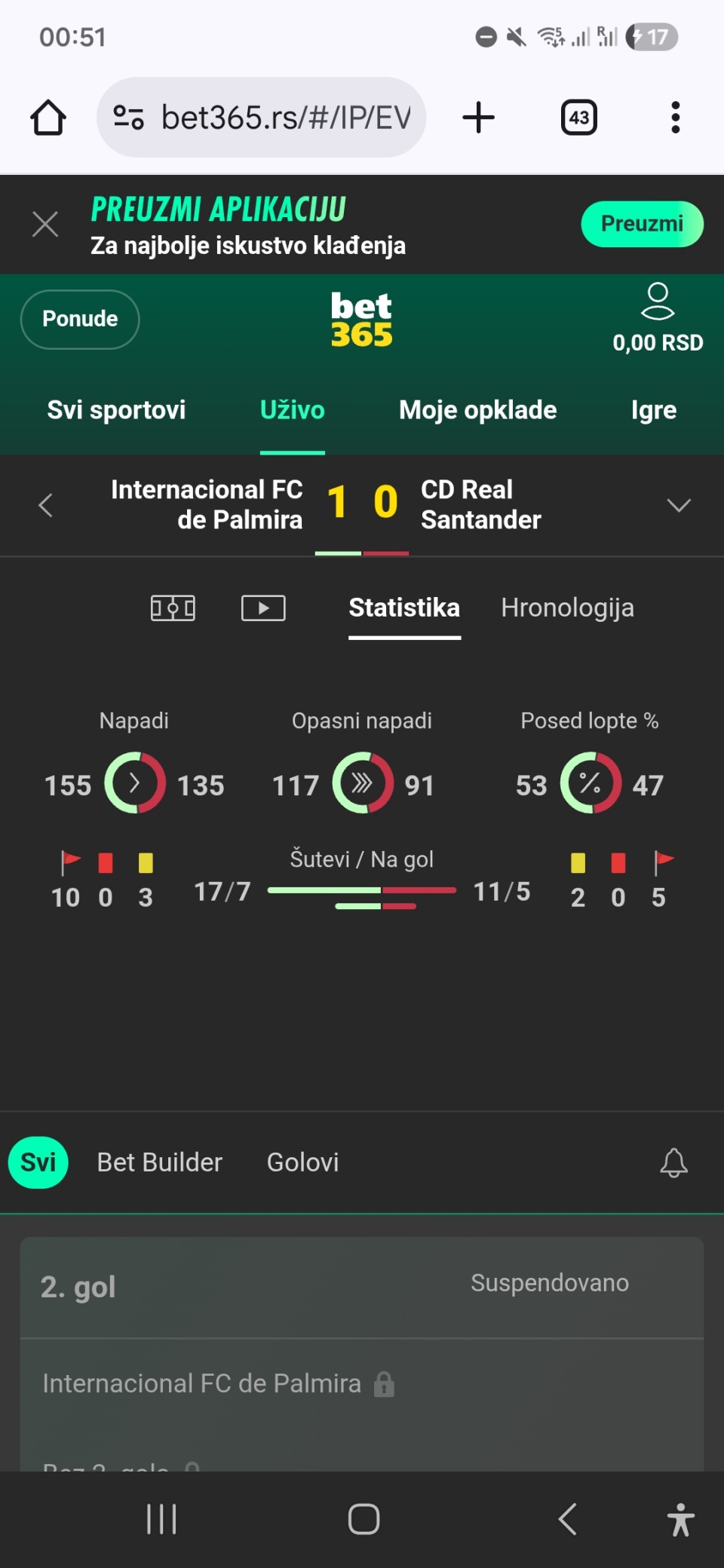Open the Bet Builder filter
724x1568 pixels.
point(159,1162)
